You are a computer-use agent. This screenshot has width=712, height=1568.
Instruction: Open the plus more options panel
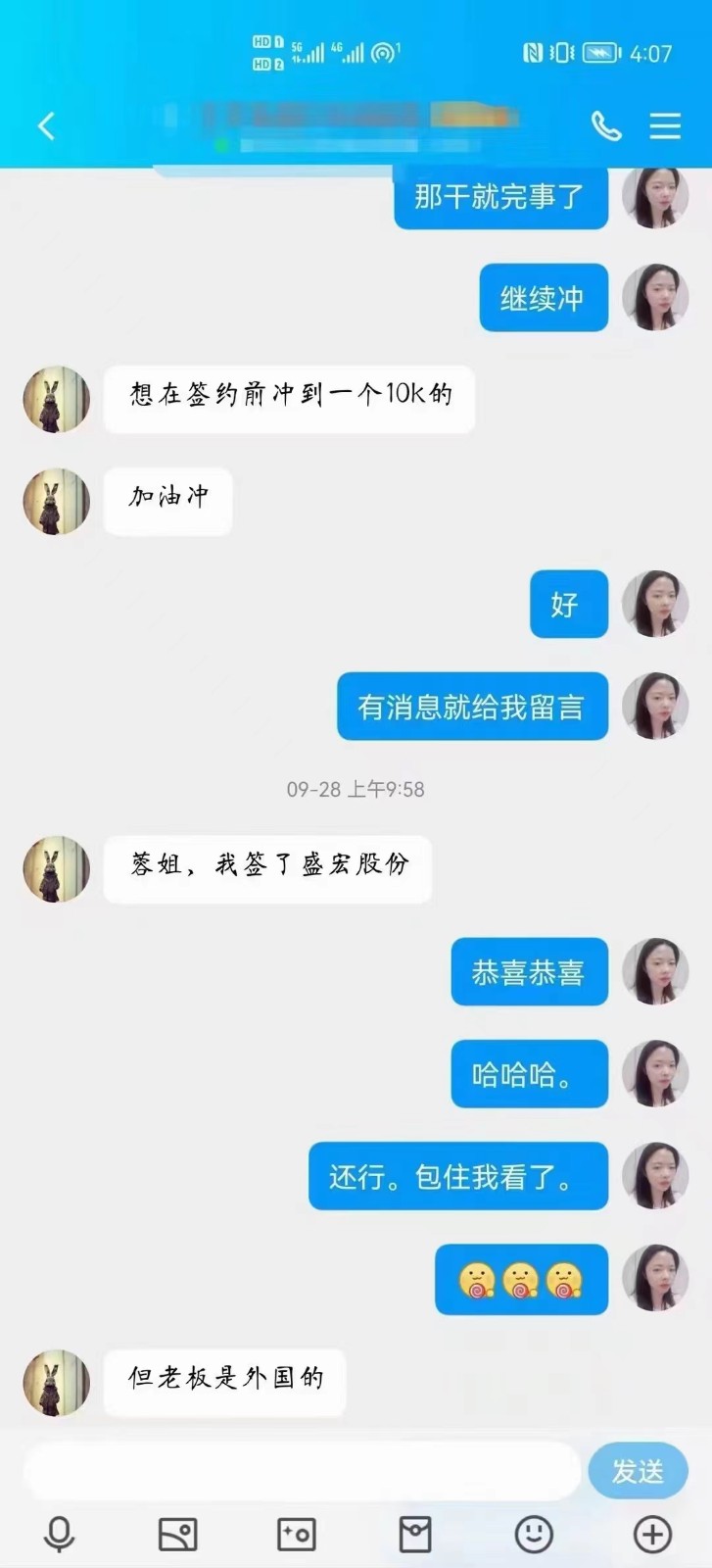(652, 1534)
